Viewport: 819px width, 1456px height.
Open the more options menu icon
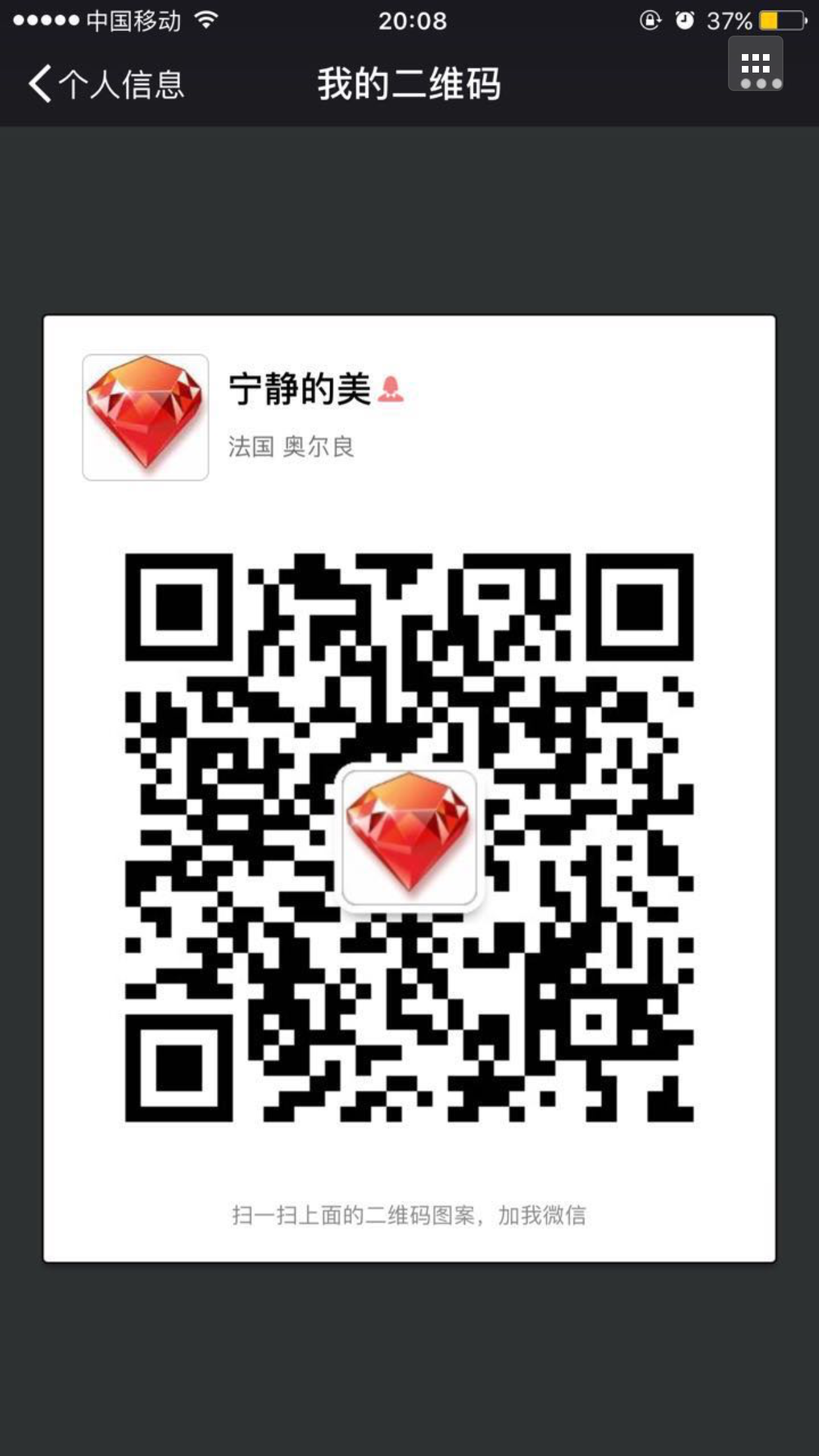point(756,64)
